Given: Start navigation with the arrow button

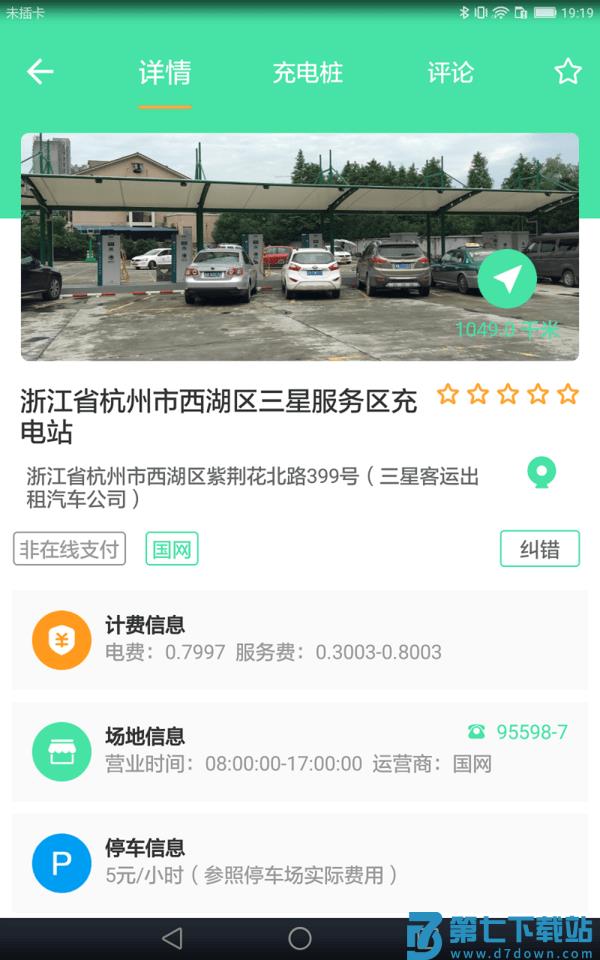Looking at the screenshot, I should click(x=507, y=279).
